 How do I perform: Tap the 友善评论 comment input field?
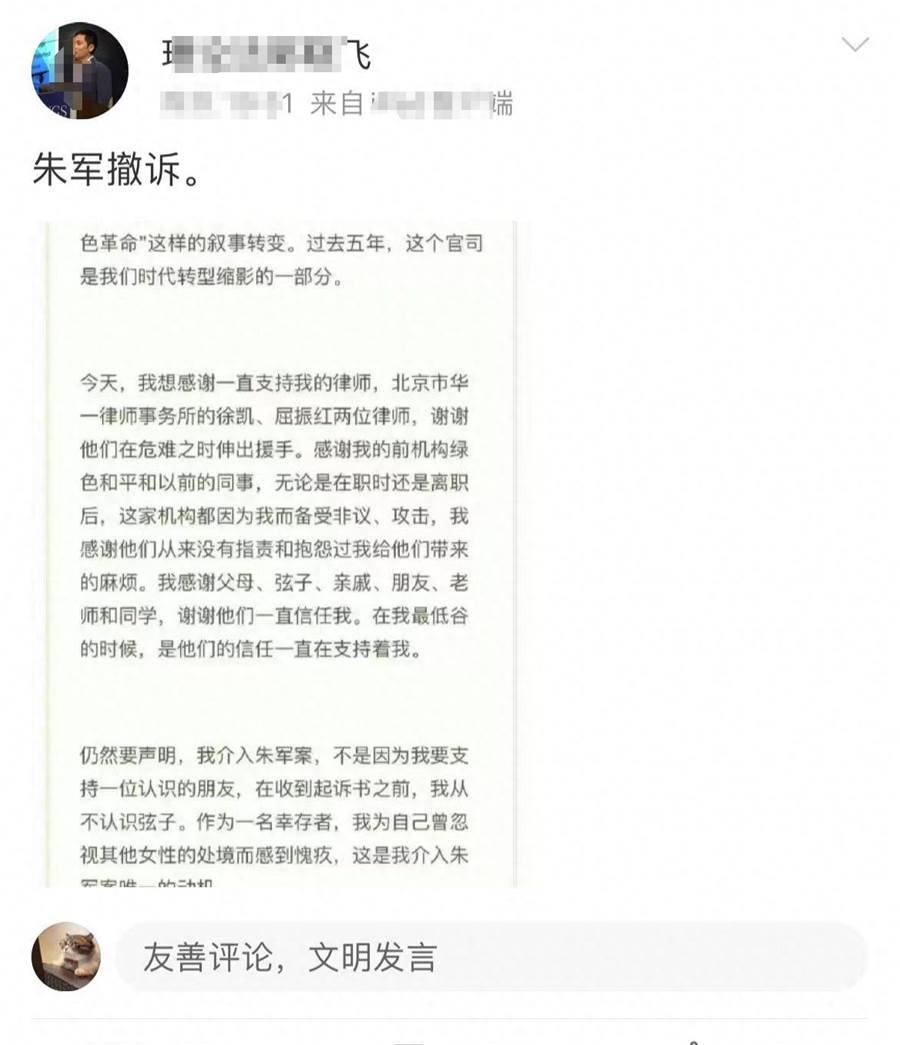490,957
